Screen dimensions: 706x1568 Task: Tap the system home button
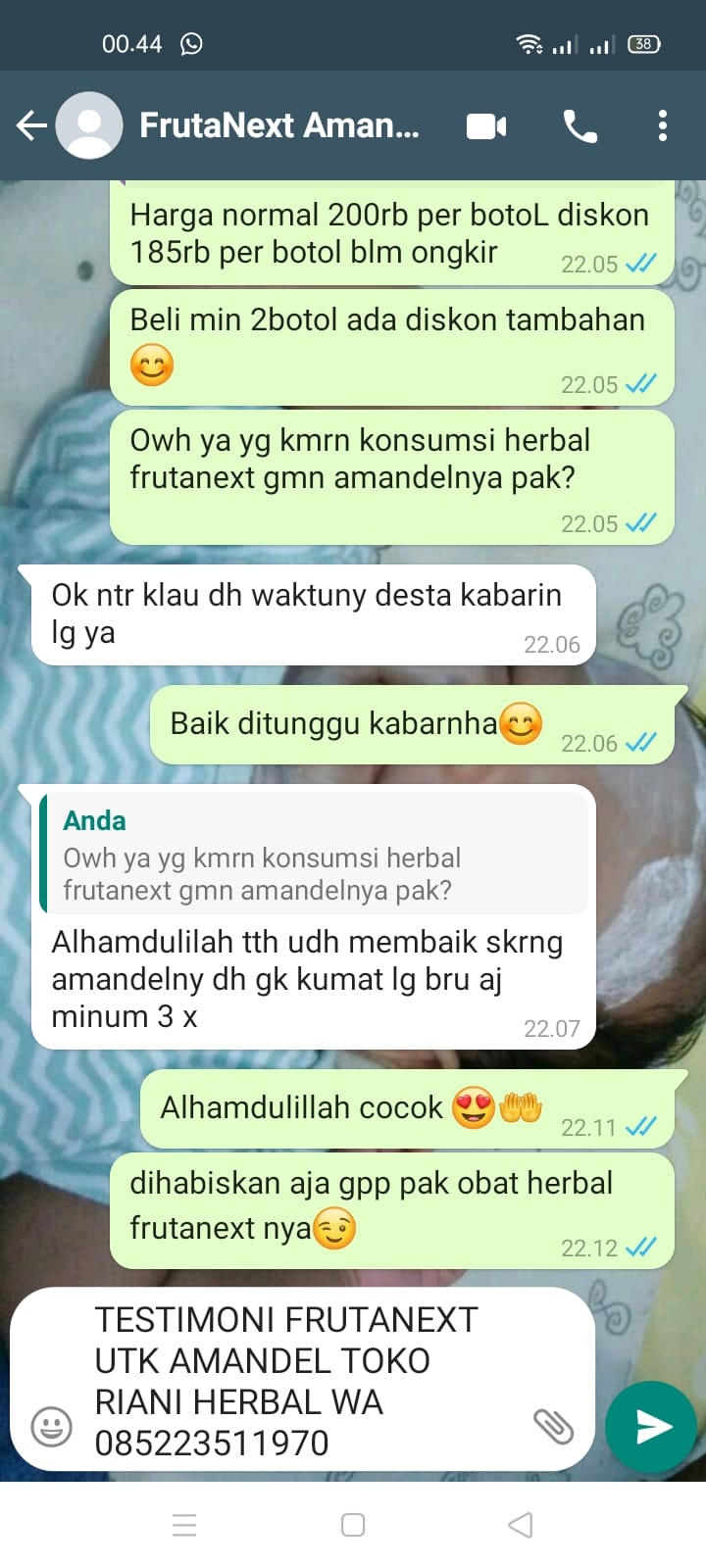pyautogui.click(x=353, y=1525)
